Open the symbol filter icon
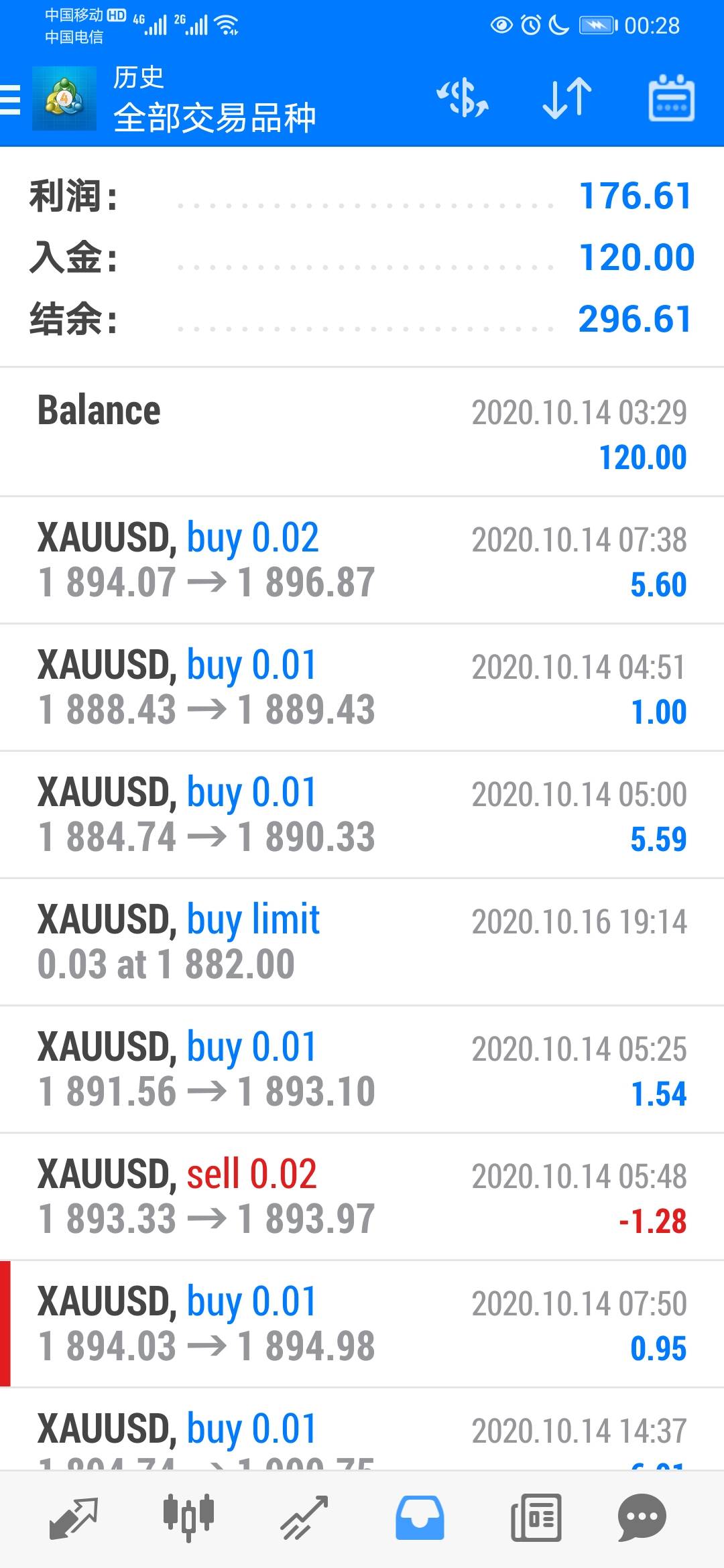724x1568 pixels. click(463, 99)
